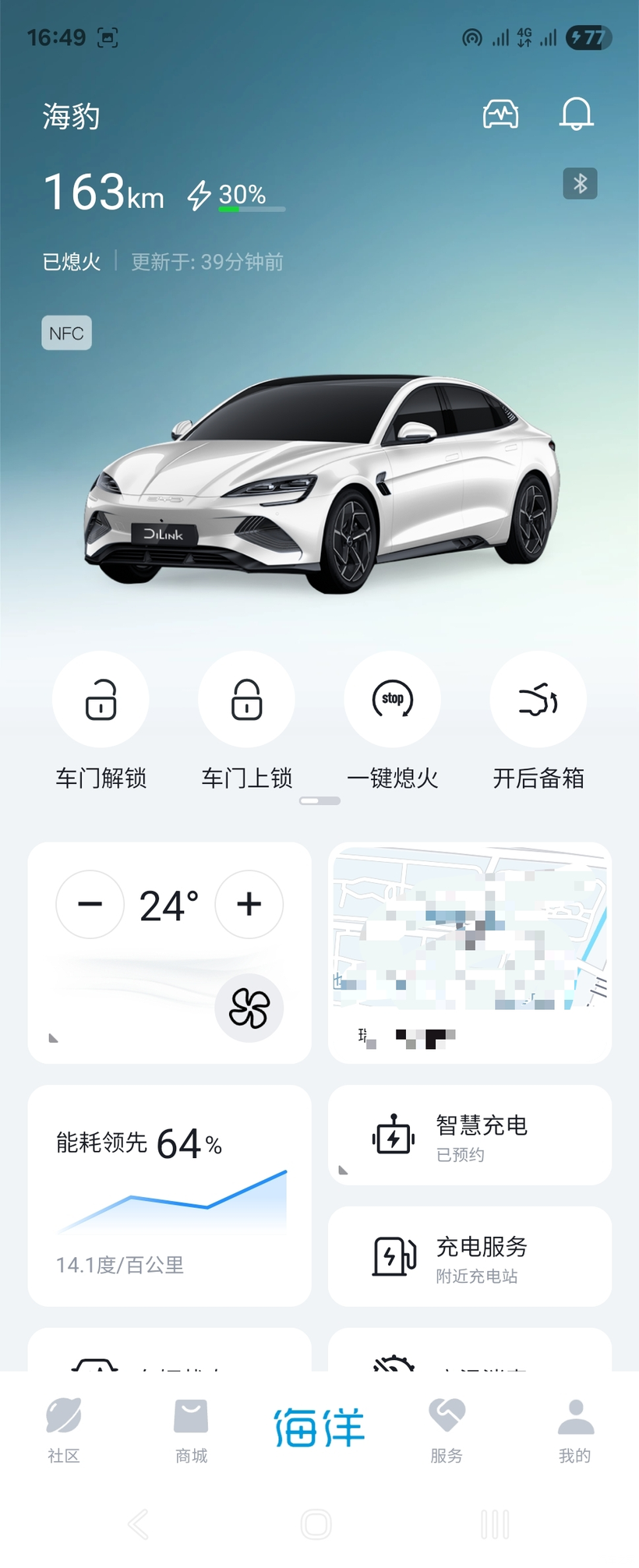The image size is (639, 1568).
Task: Go to the 商城 tab
Action: (x=191, y=1430)
